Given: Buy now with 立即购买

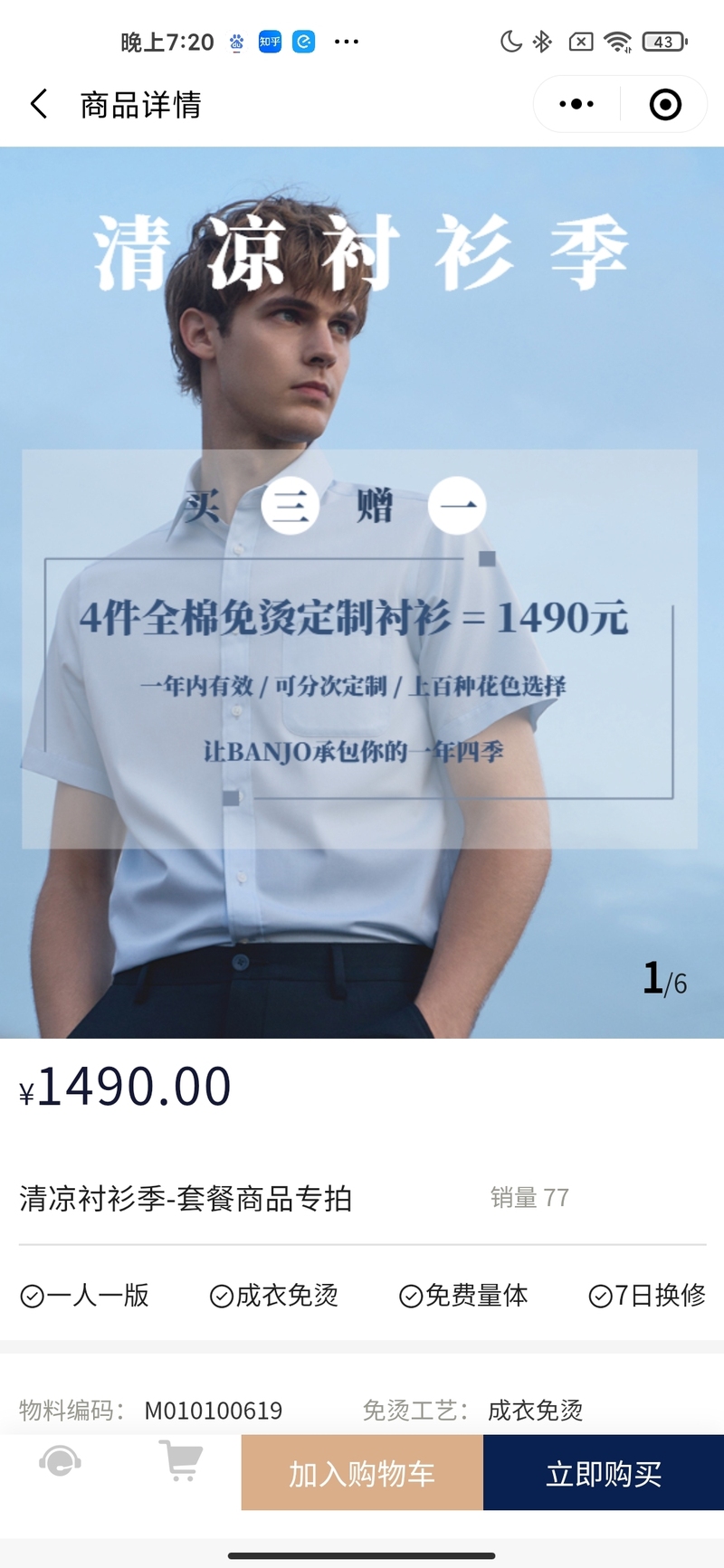Looking at the screenshot, I should (x=604, y=1473).
